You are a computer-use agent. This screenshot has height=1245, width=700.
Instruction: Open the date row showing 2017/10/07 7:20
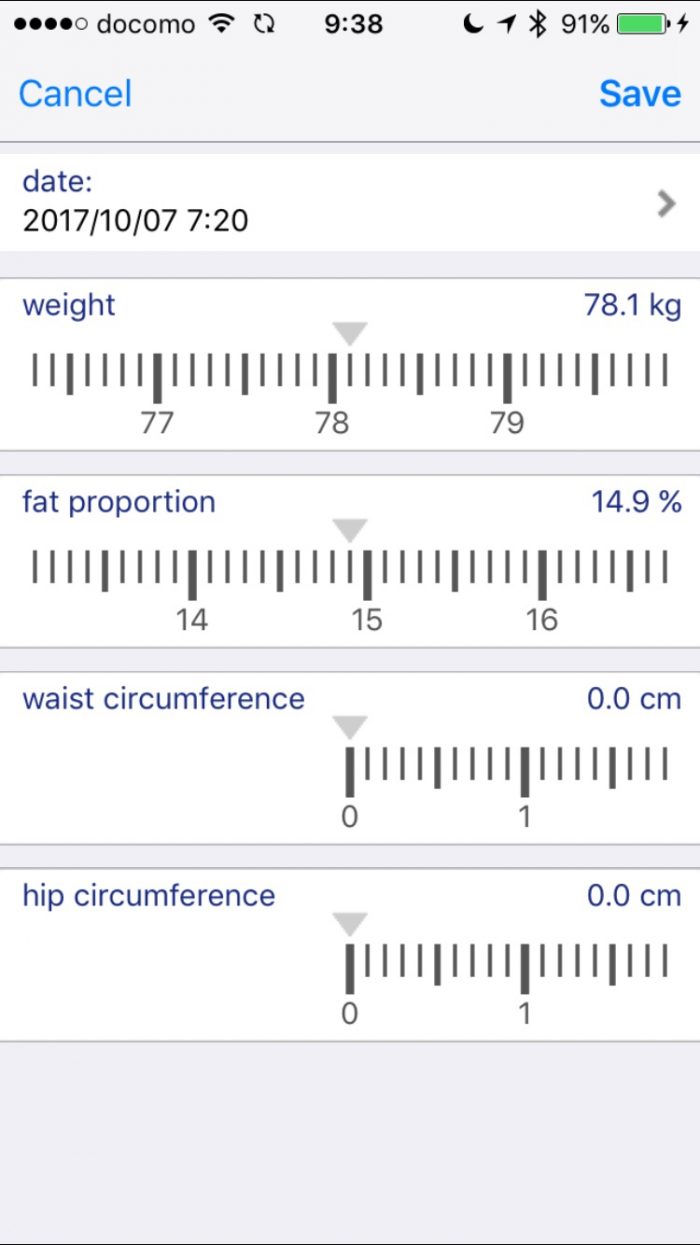(x=350, y=202)
